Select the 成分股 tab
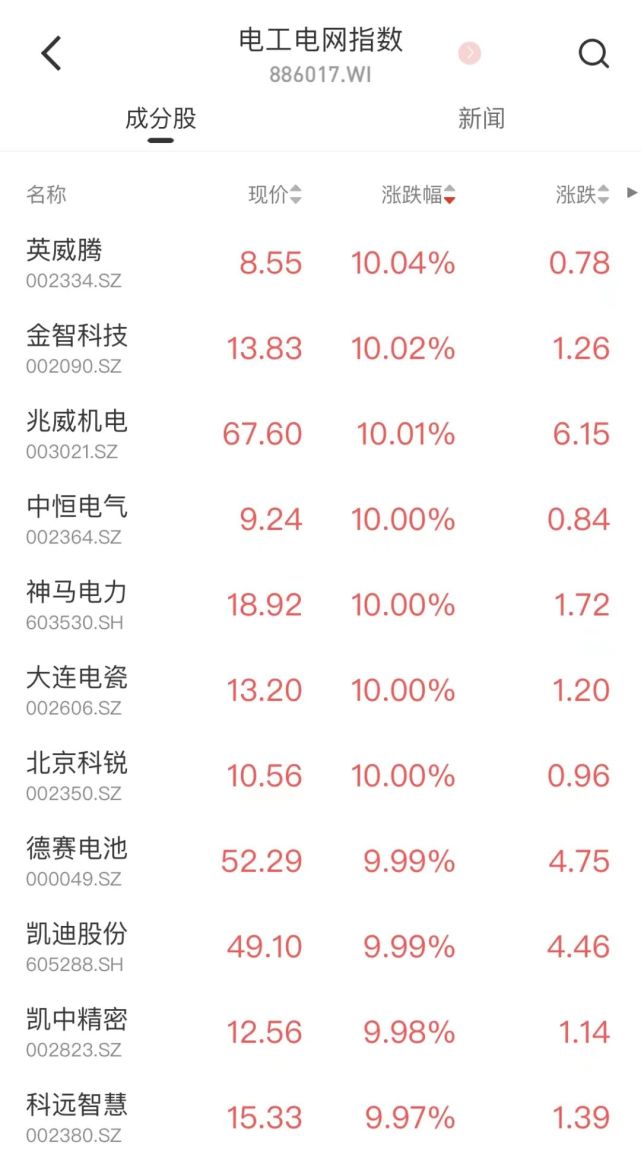This screenshot has height=1167, width=641. [160, 119]
